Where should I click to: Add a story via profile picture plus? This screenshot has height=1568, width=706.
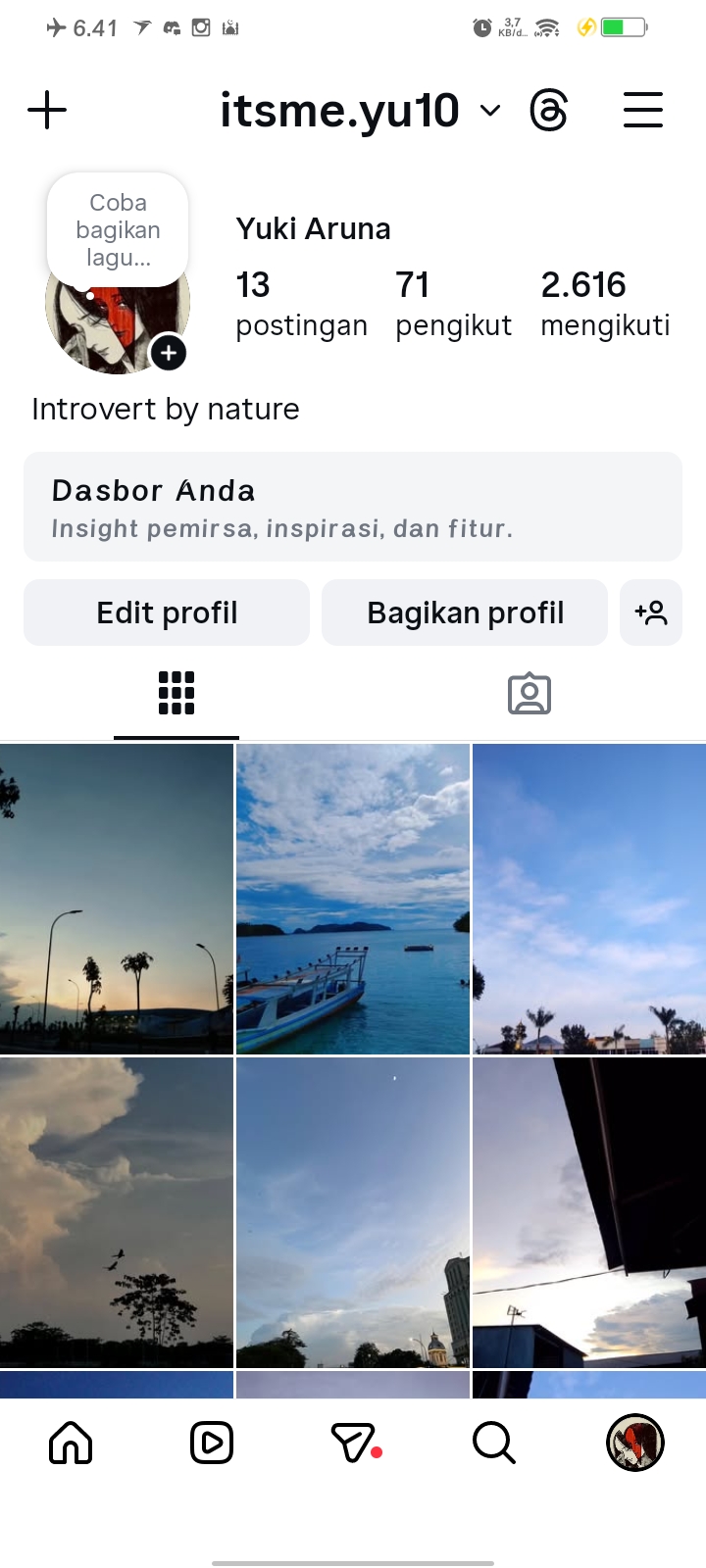tap(169, 353)
